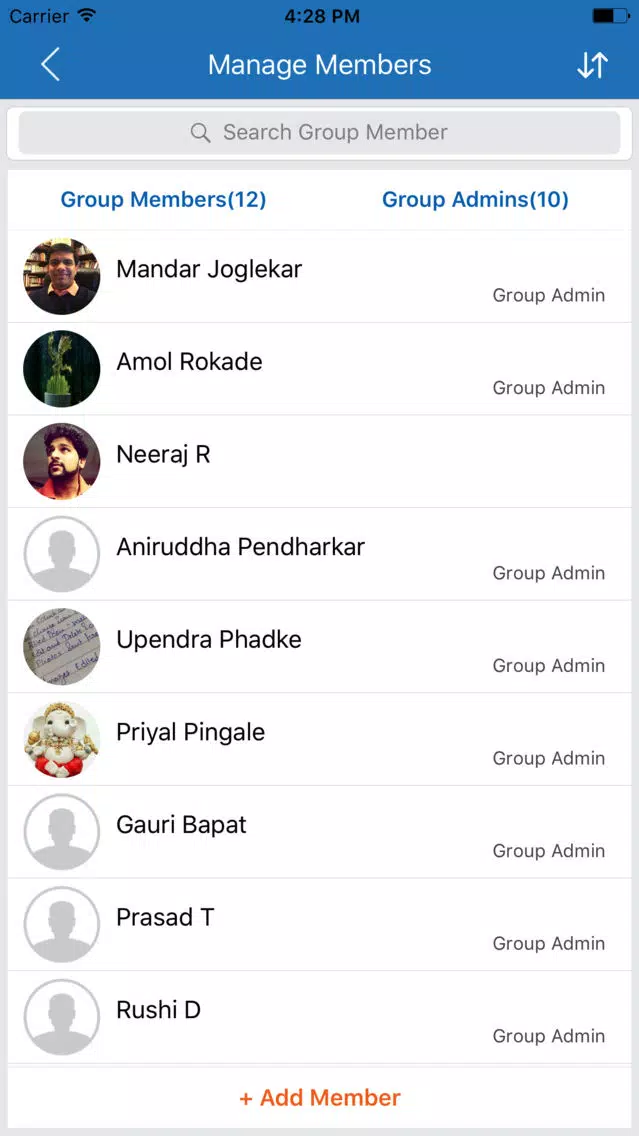The height and width of the screenshot is (1136, 639).
Task: Select Amol Rokade from the list
Action: pyautogui.click(x=320, y=369)
